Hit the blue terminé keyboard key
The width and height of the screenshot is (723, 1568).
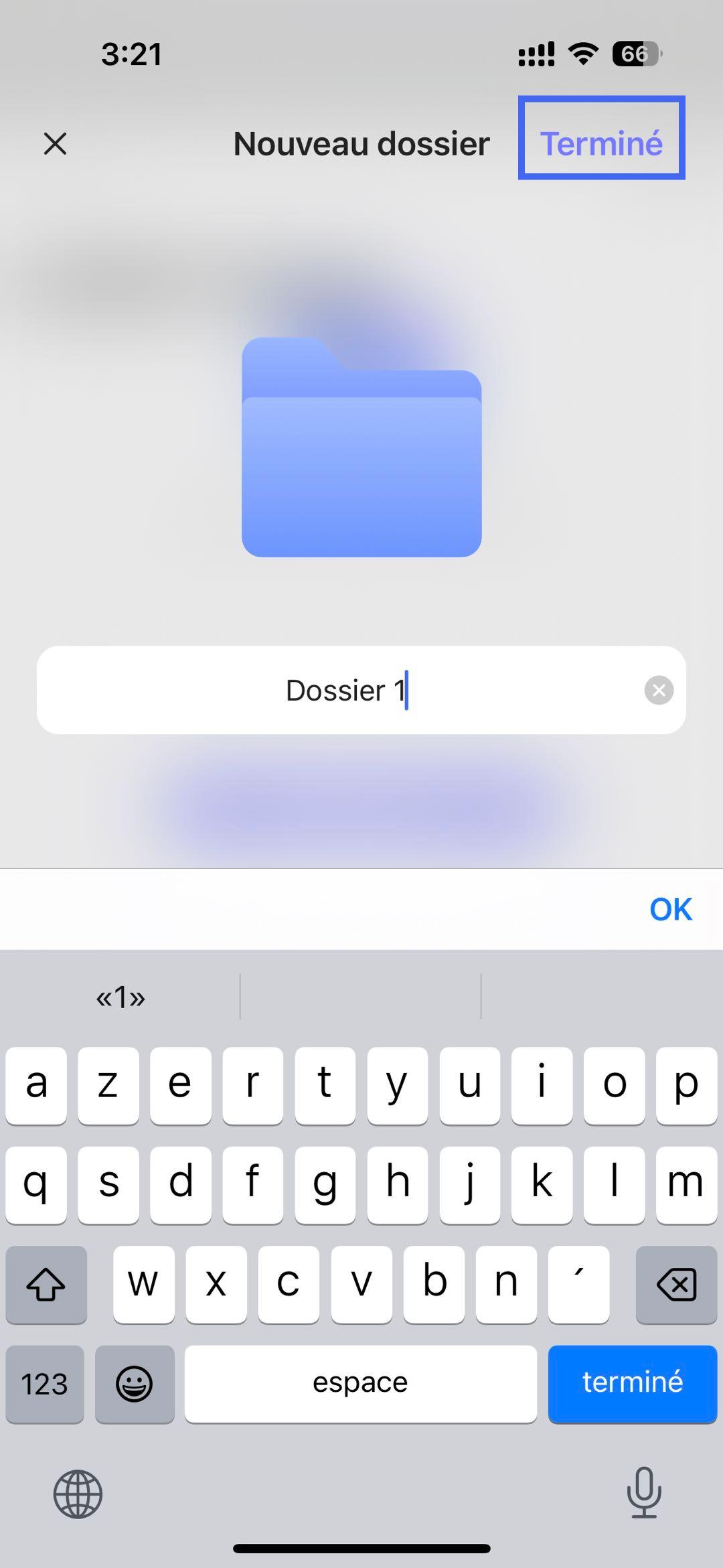(x=632, y=1383)
